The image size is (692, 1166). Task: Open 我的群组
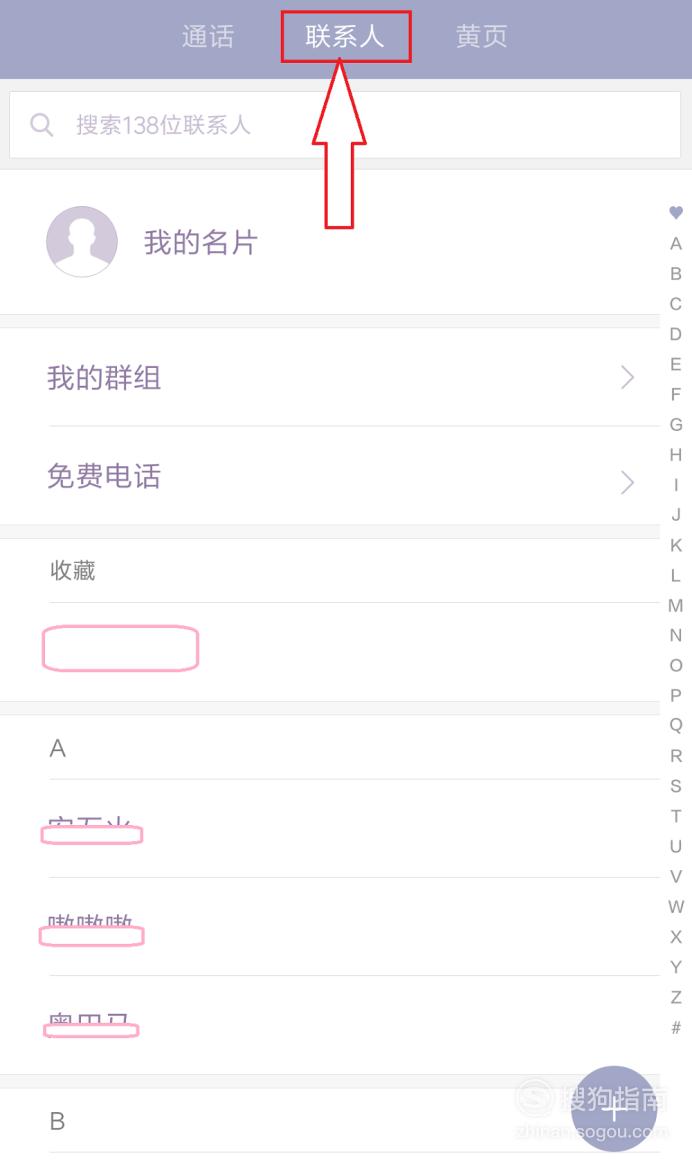[x=330, y=378]
